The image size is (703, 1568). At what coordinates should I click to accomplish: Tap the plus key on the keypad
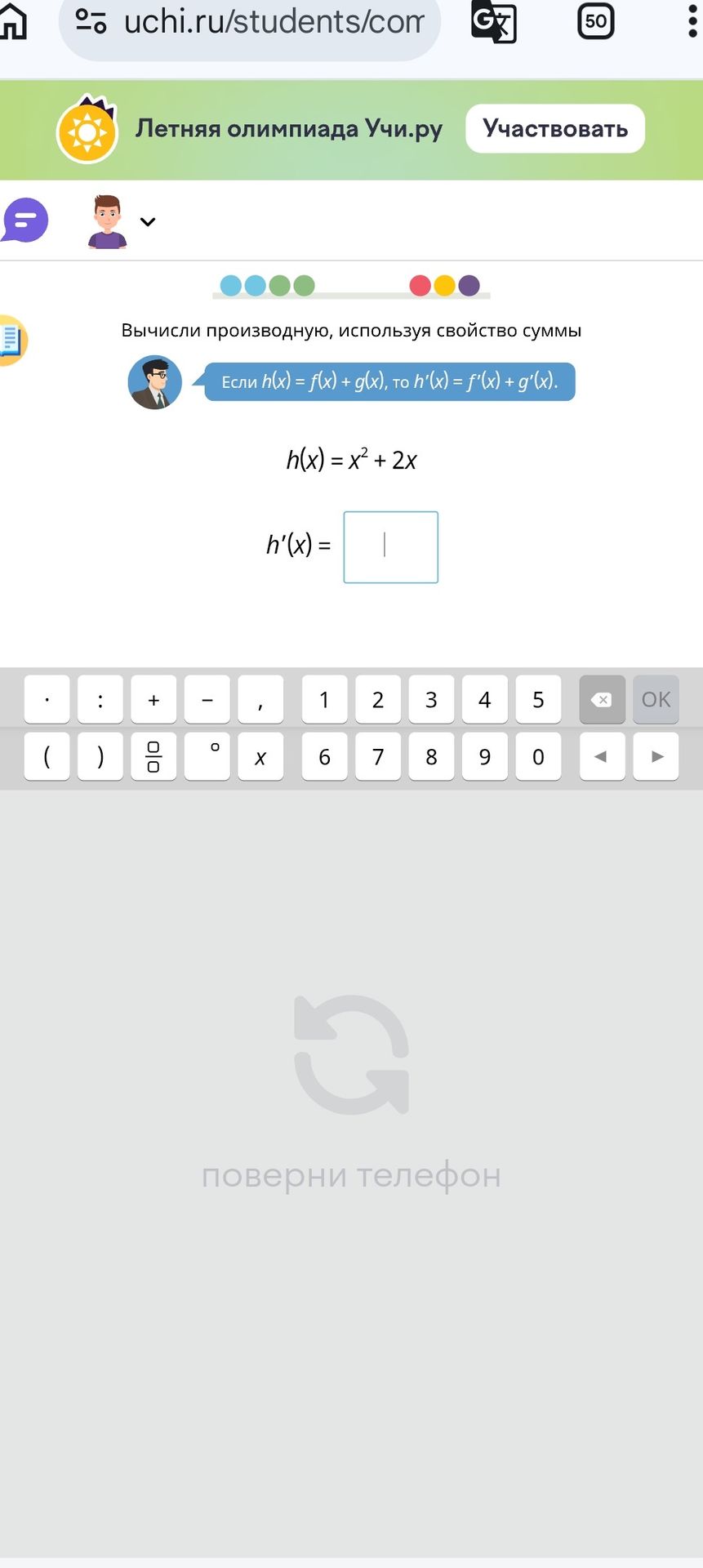(154, 699)
